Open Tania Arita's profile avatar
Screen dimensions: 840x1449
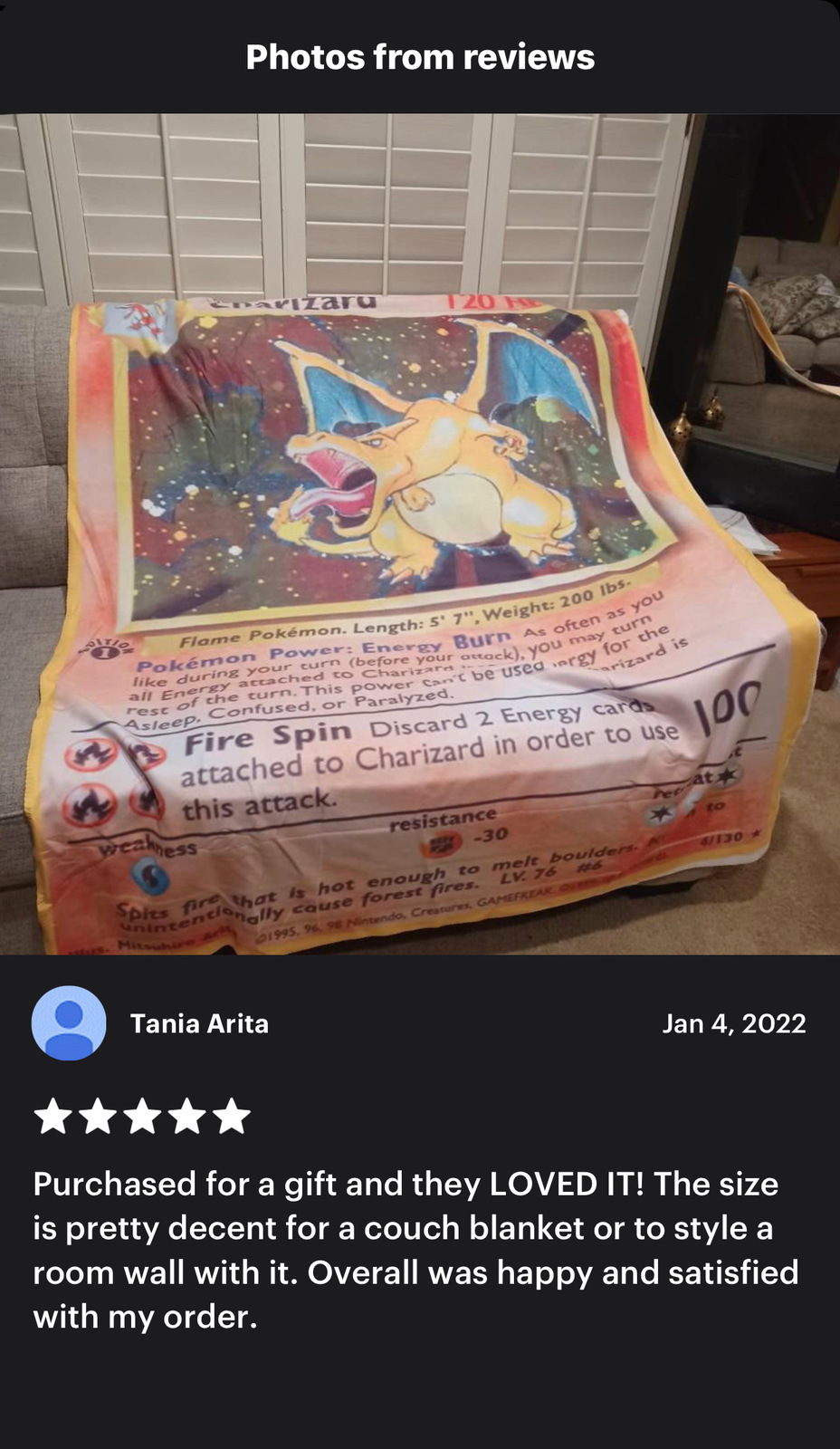(69, 1023)
